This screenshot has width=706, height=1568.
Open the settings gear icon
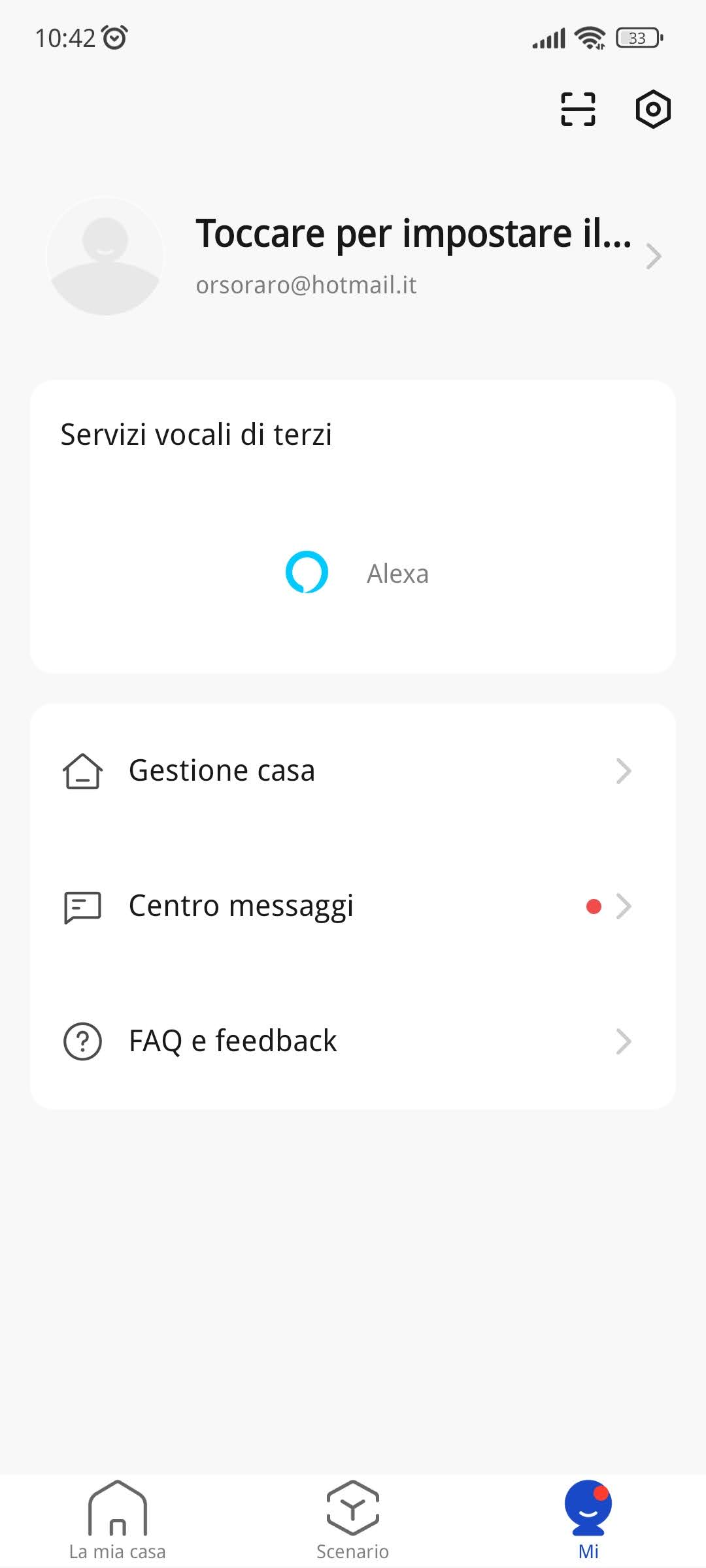point(653,108)
